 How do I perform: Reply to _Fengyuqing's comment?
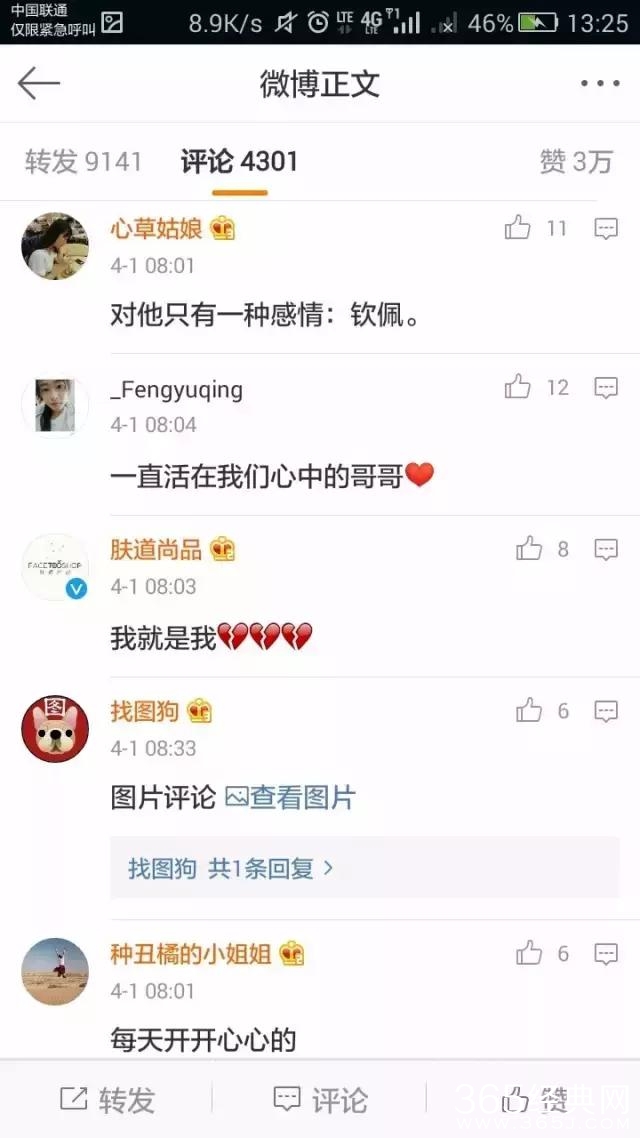click(606, 387)
